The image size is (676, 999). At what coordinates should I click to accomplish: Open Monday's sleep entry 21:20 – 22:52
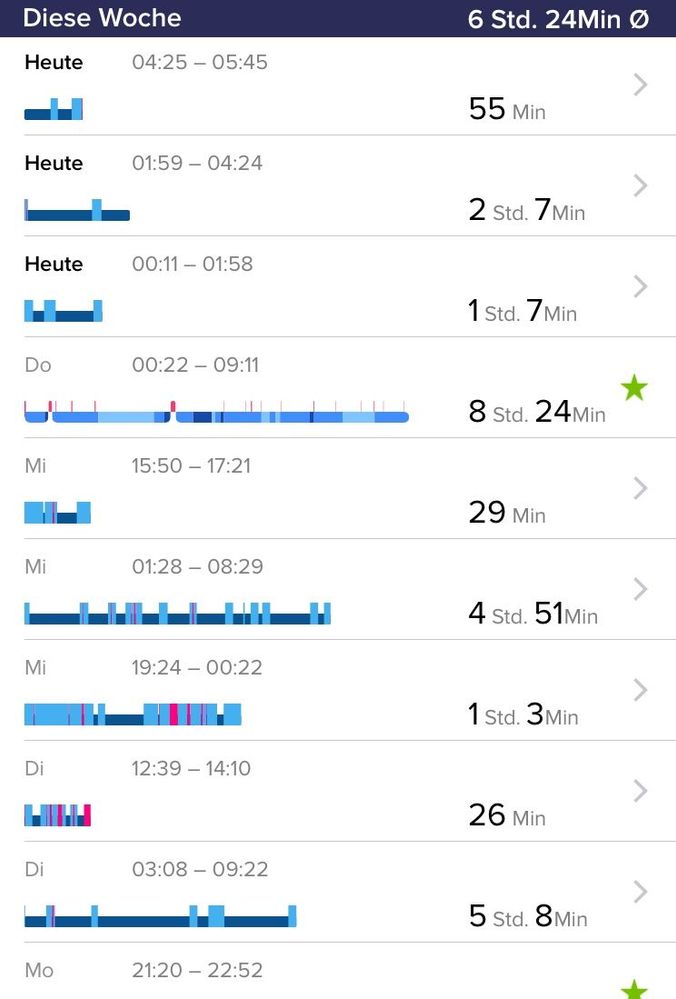tap(338, 975)
